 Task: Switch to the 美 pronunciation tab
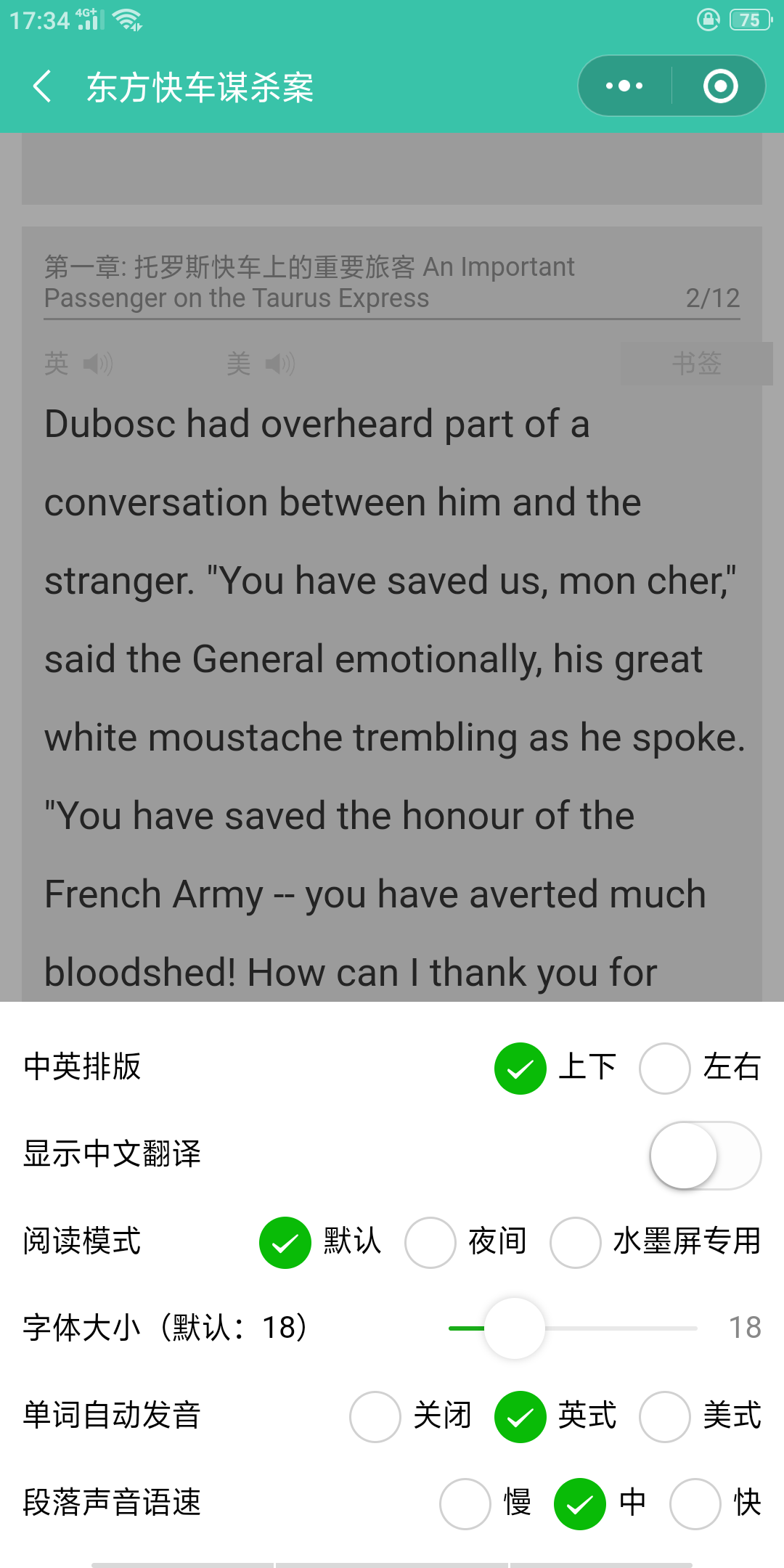coord(237,363)
